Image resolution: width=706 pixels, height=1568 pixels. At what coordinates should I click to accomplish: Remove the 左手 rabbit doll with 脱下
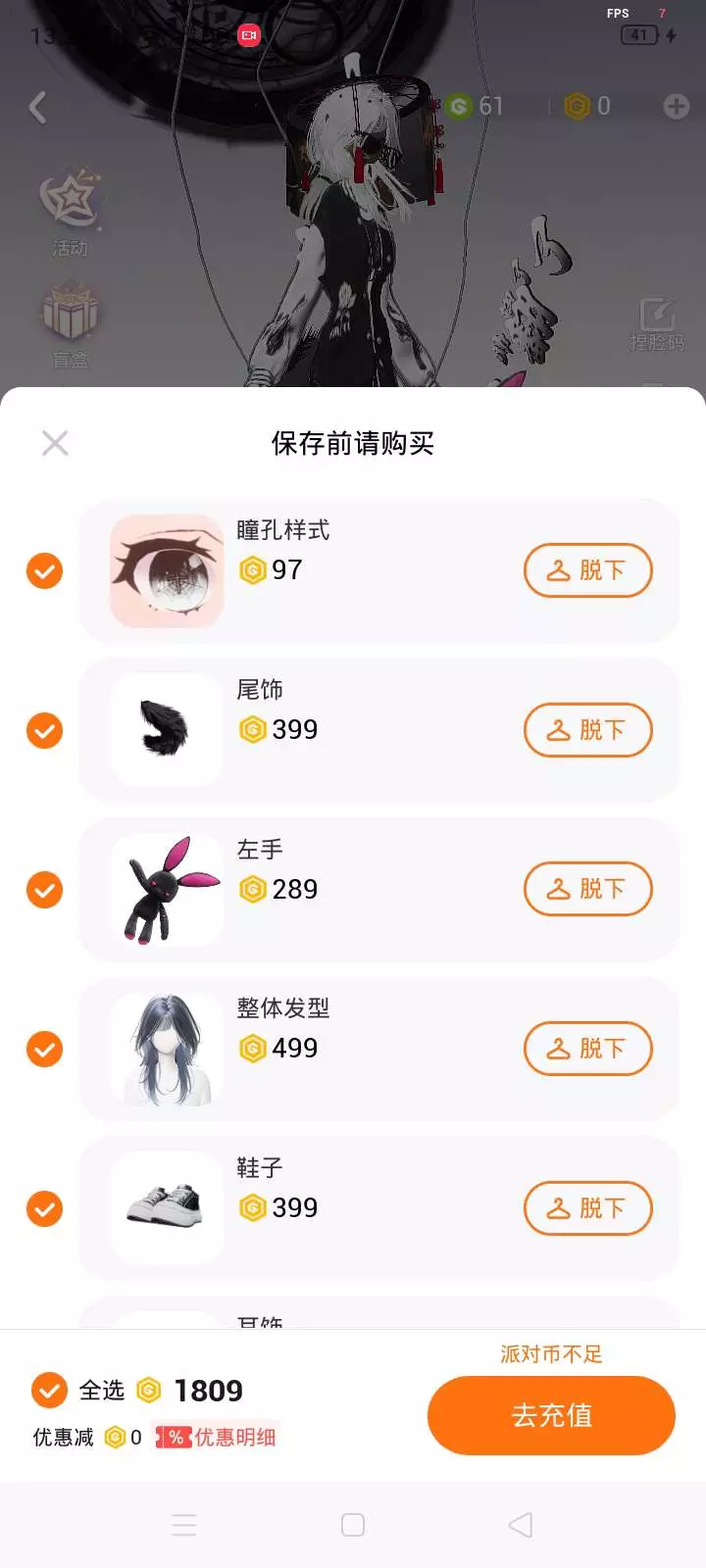click(587, 889)
